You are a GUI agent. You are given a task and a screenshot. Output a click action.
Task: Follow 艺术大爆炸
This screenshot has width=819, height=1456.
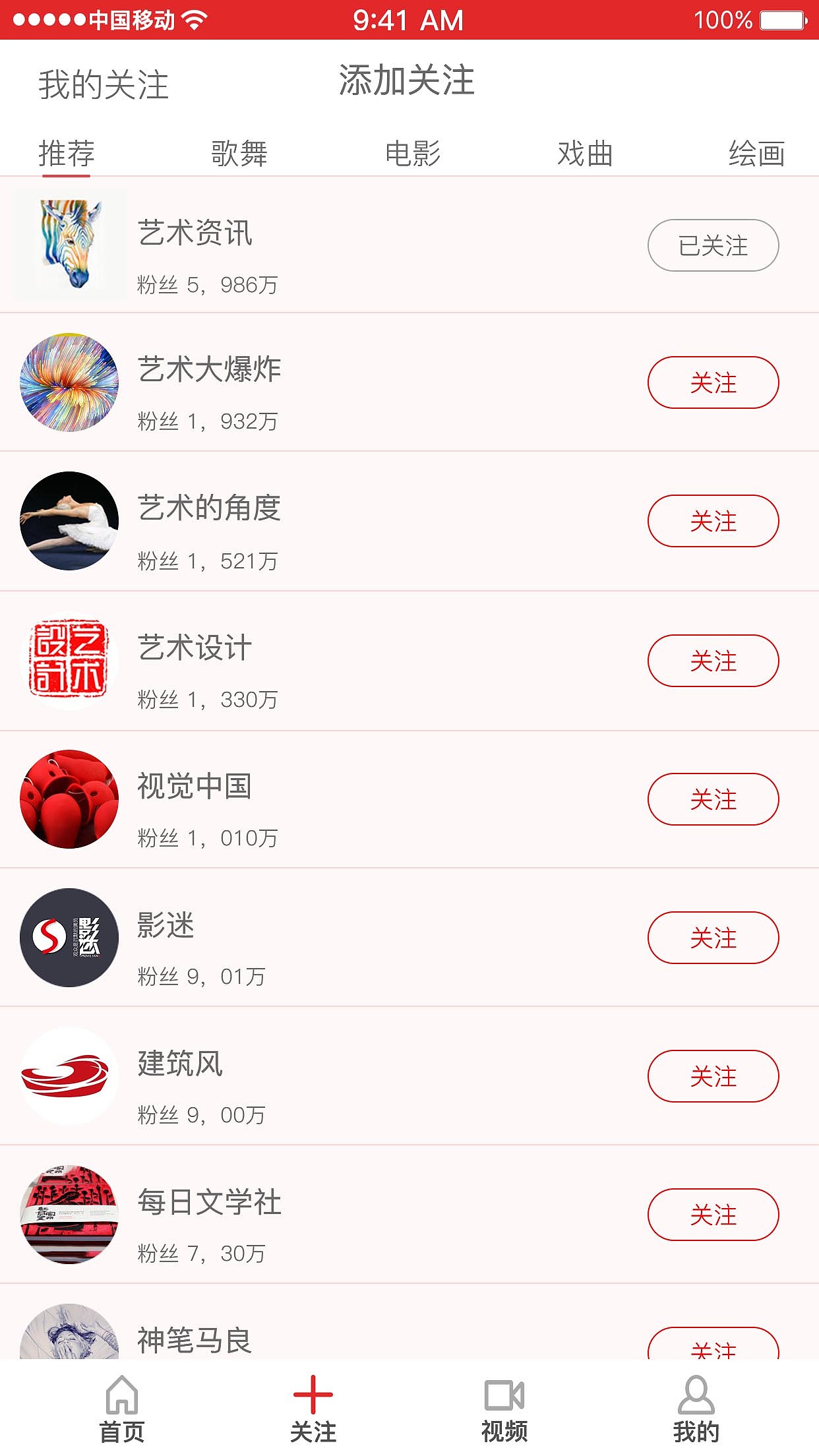click(713, 382)
